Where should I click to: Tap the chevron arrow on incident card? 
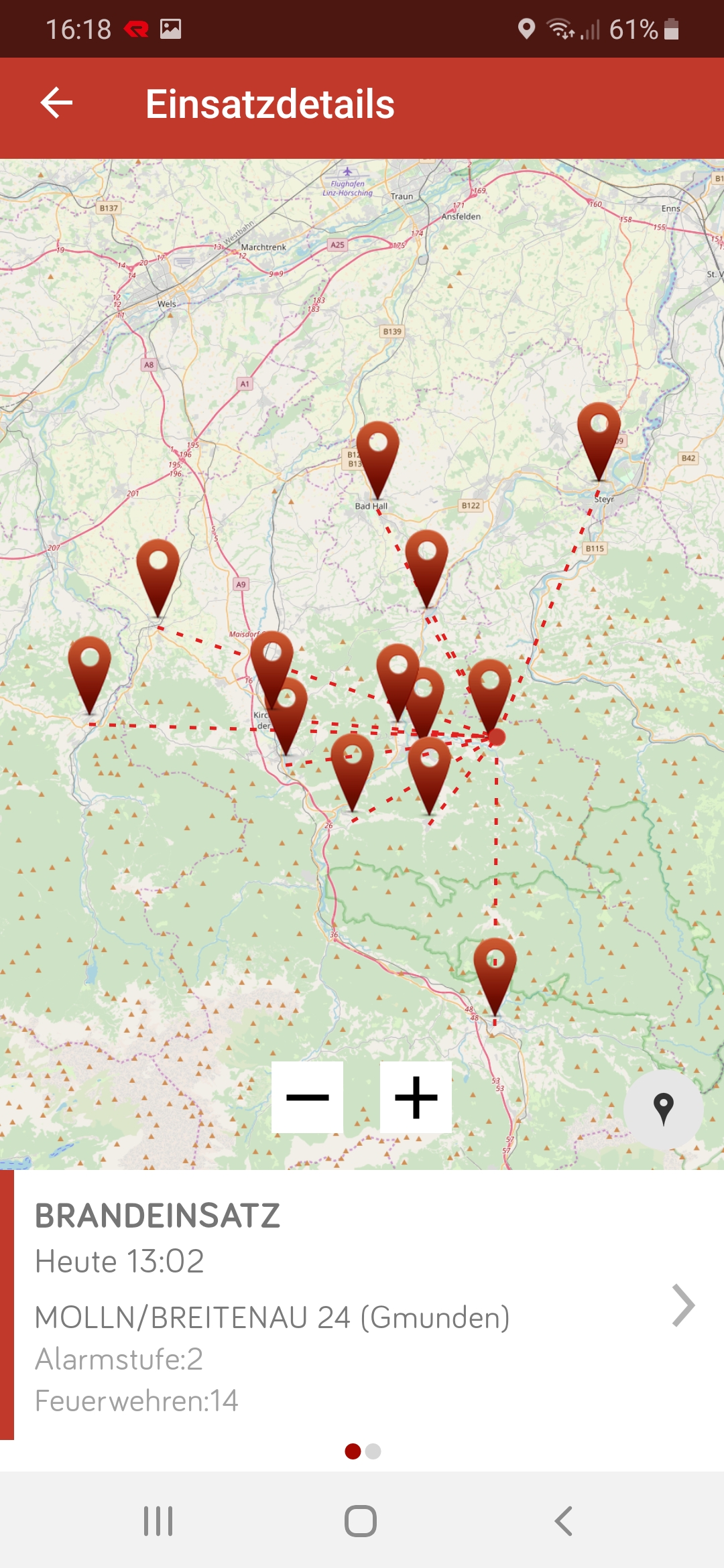(683, 1305)
